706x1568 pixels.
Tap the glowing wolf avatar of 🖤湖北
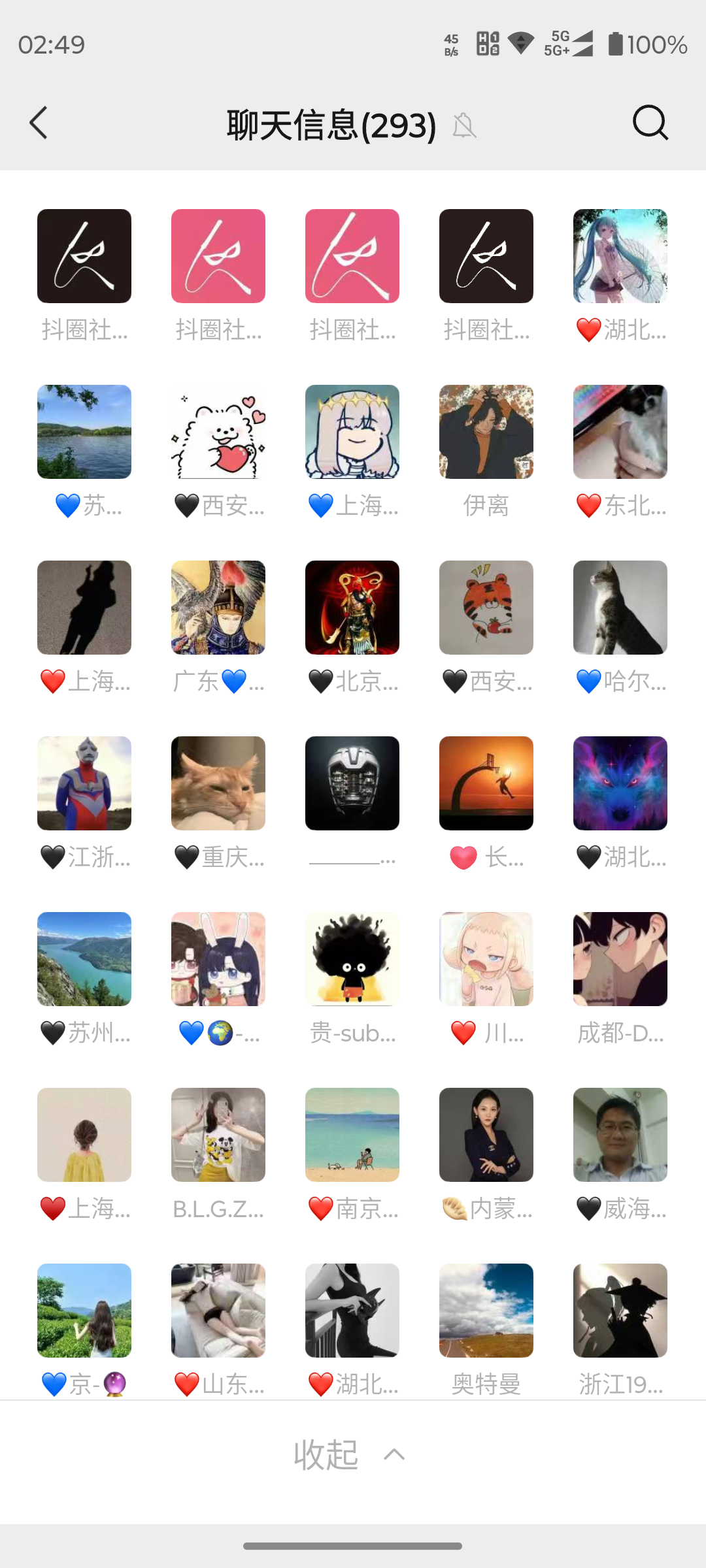(620, 783)
